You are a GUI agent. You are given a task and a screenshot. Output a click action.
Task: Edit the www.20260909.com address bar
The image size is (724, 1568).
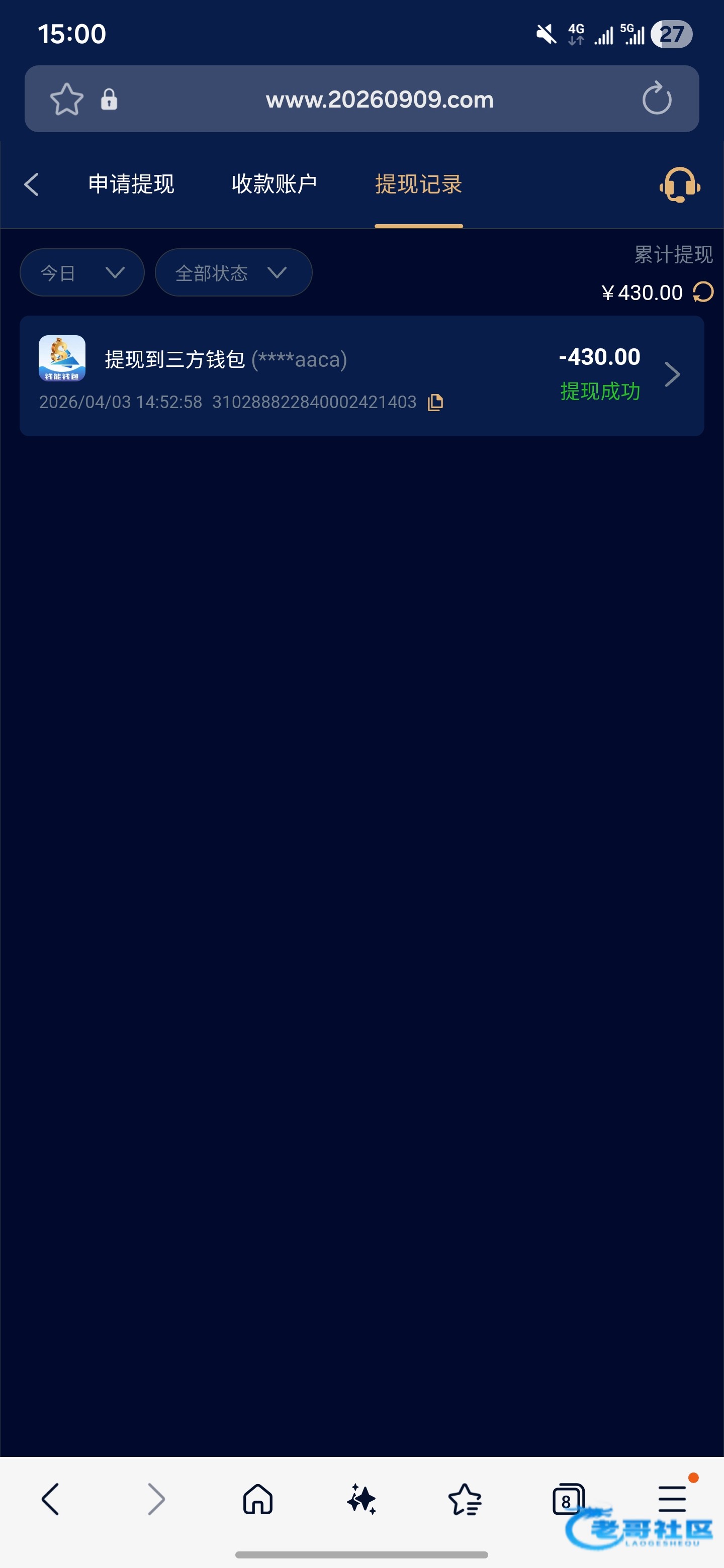pyautogui.click(x=379, y=99)
